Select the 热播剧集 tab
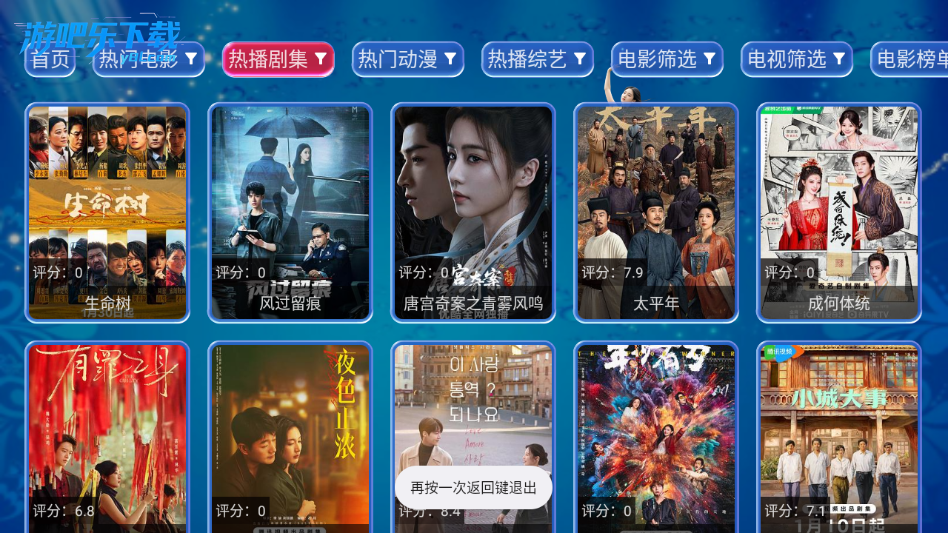 278,59
